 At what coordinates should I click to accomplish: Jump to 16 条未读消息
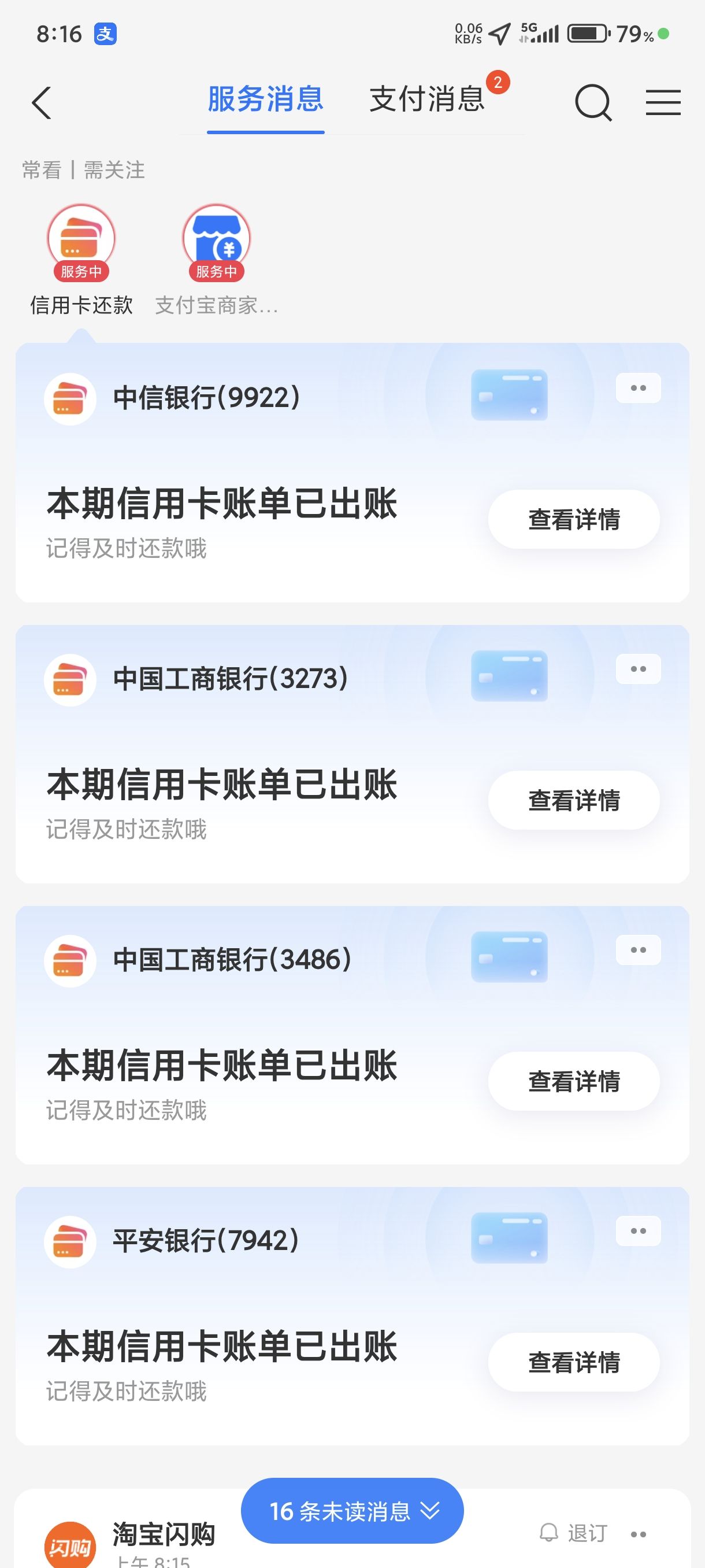point(352,1511)
